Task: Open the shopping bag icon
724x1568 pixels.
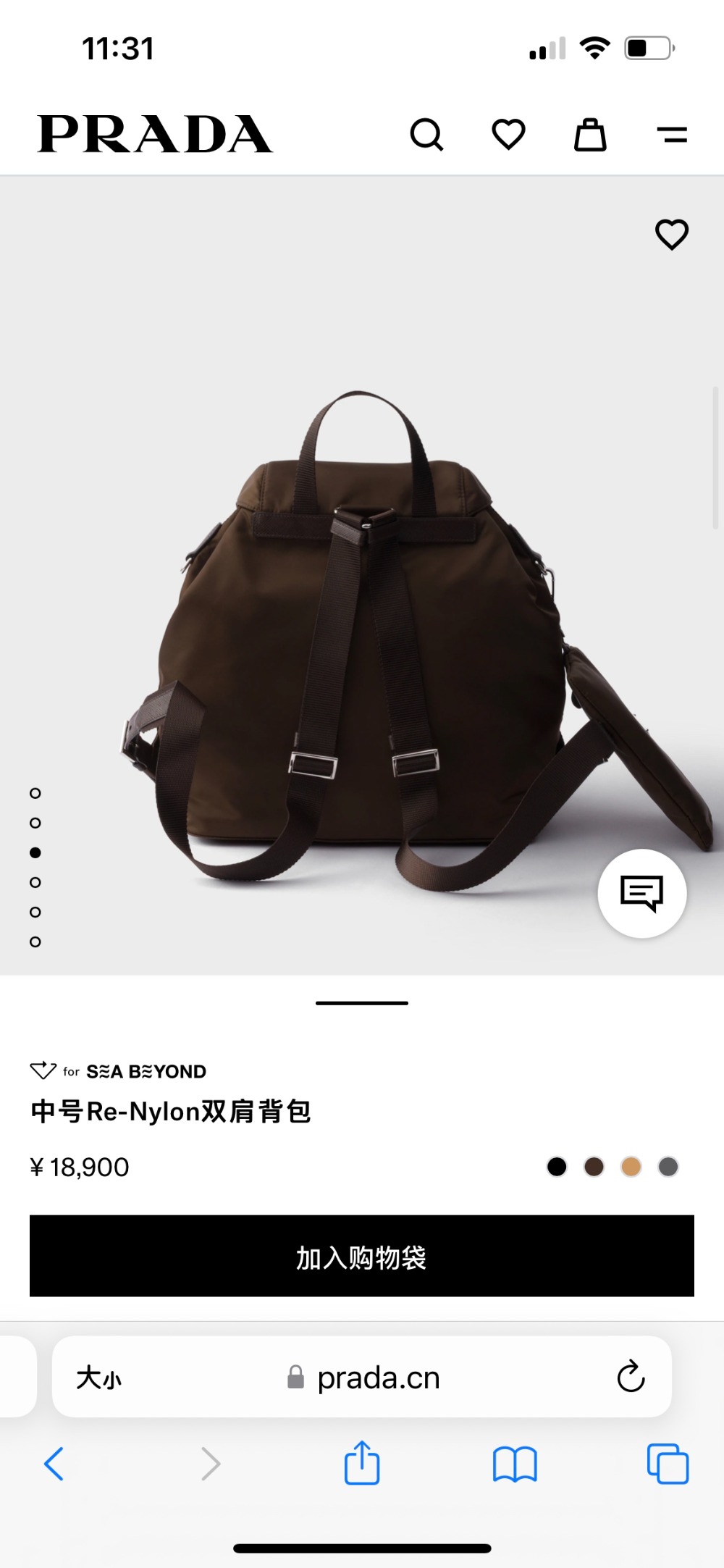Action: coord(590,135)
